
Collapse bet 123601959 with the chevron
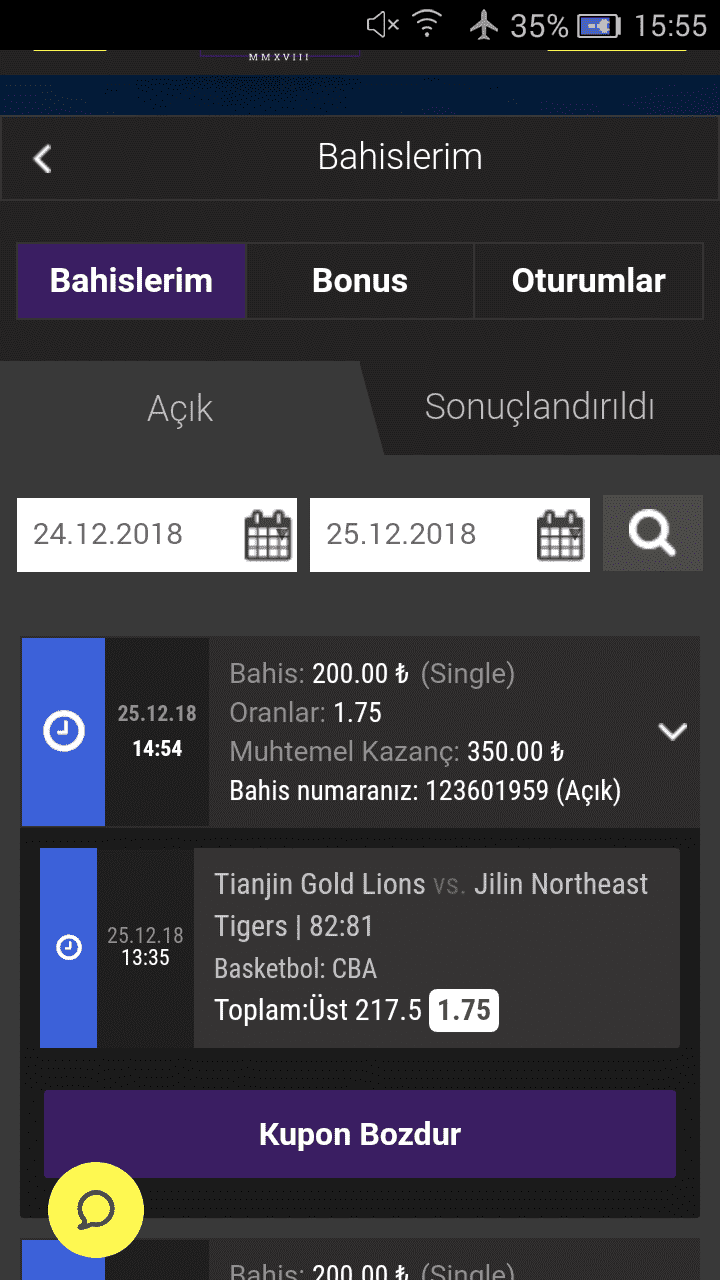pos(673,732)
